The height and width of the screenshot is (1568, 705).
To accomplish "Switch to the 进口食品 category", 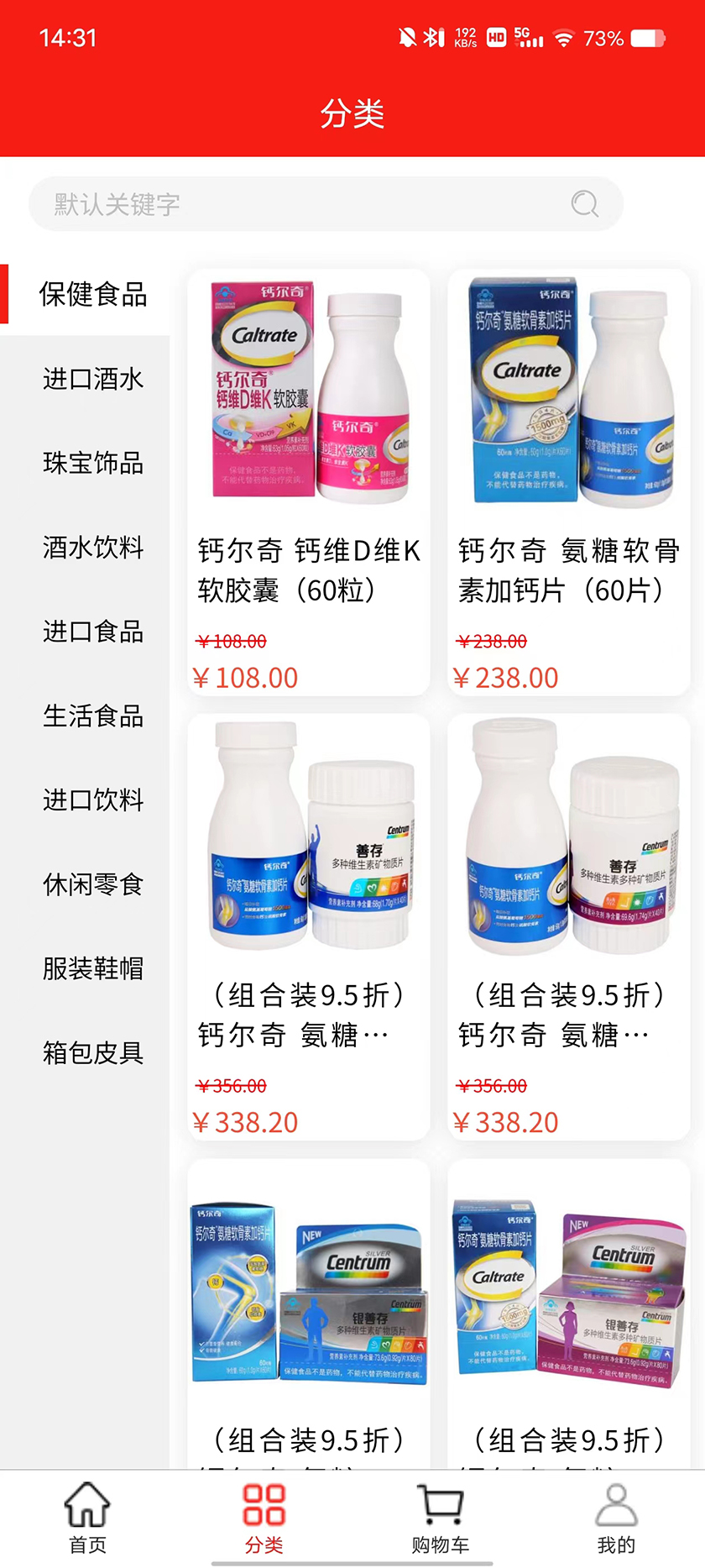I will (x=92, y=632).
